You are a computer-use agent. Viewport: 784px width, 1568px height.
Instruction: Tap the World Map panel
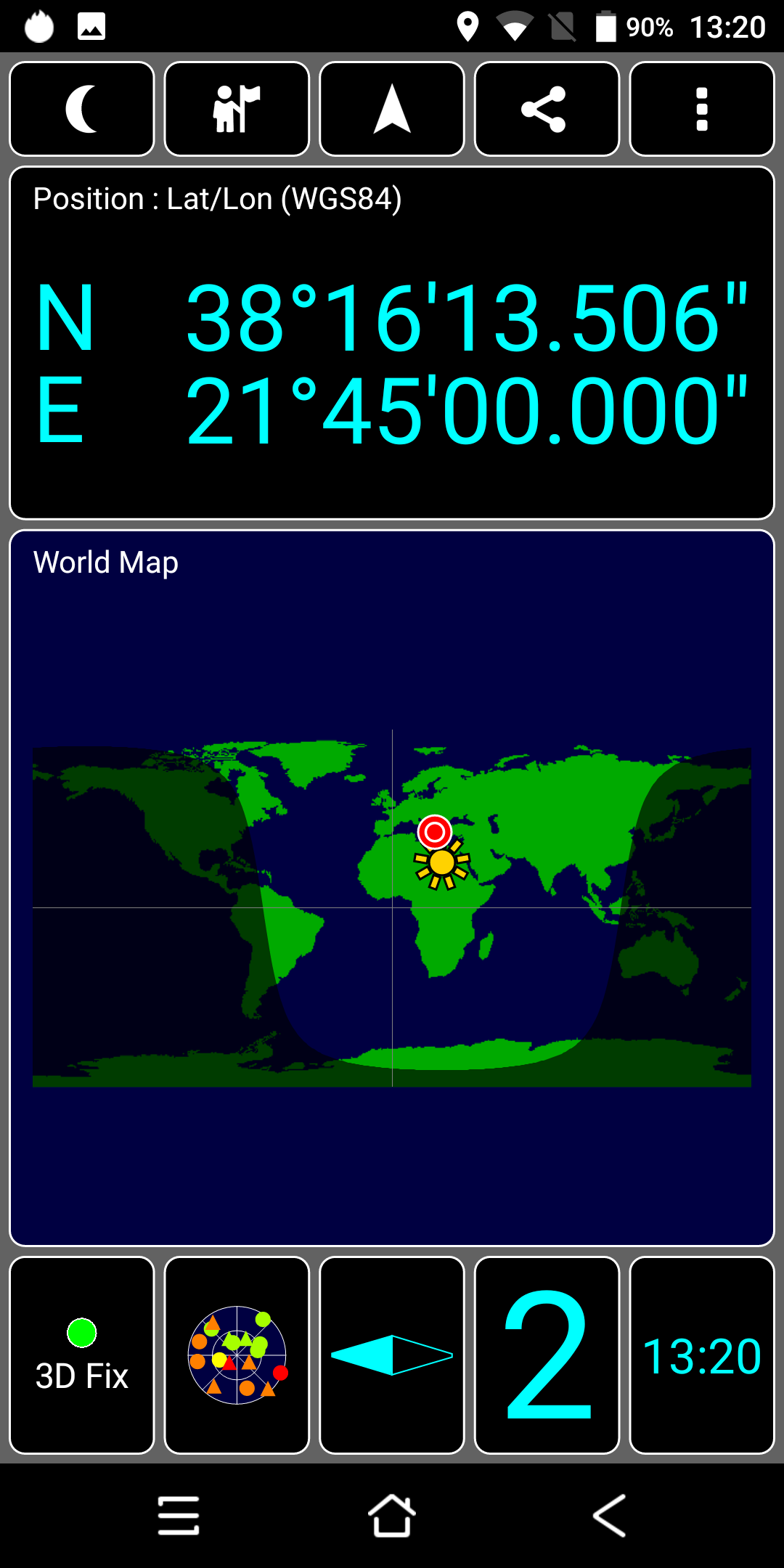coord(392,888)
